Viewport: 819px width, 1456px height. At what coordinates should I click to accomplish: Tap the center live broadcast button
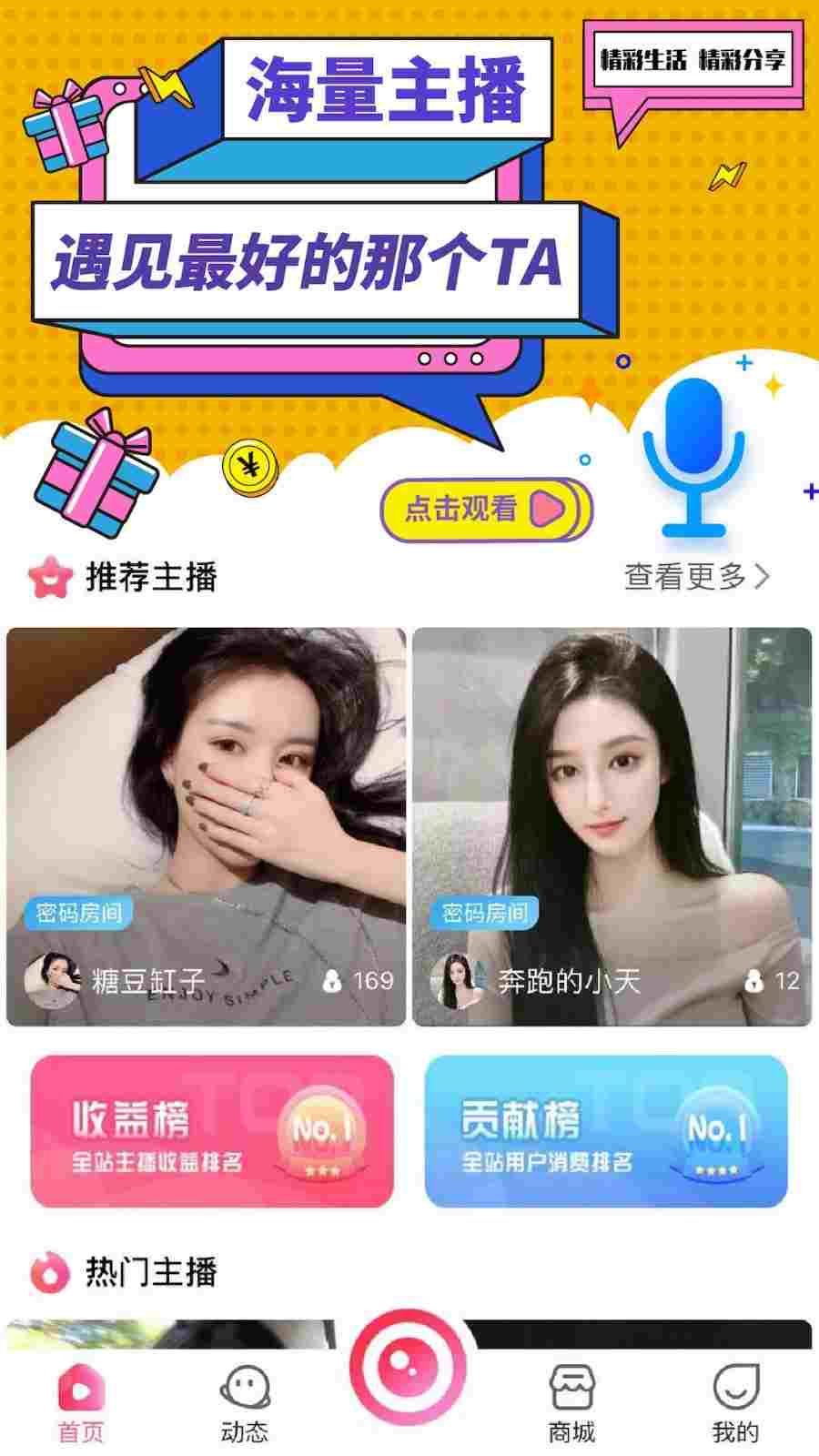[x=408, y=1367]
